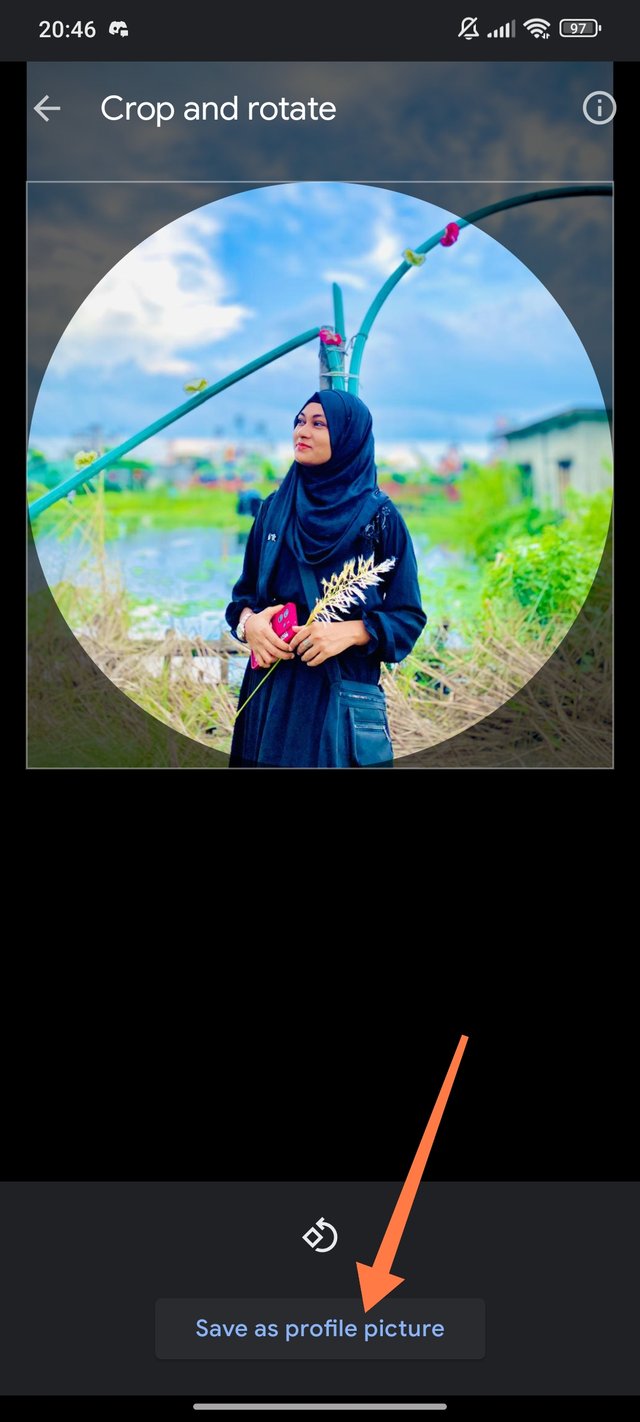Rotate the photo with the rotate icon

click(320, 1236)
